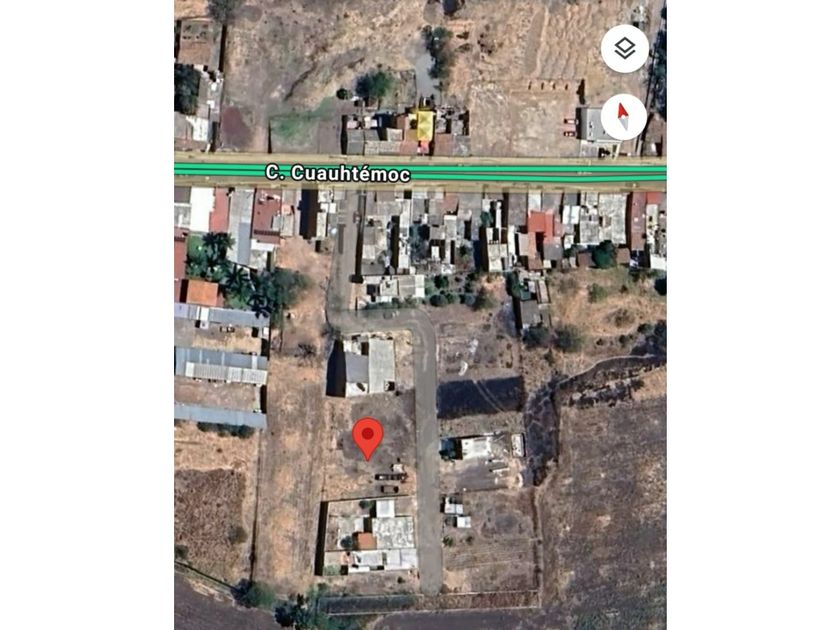Image resolution: width=840 pixels, height=630 pixels.
Task: Open the map layers button
Action: pyautogui.click(x=625, y=49)
